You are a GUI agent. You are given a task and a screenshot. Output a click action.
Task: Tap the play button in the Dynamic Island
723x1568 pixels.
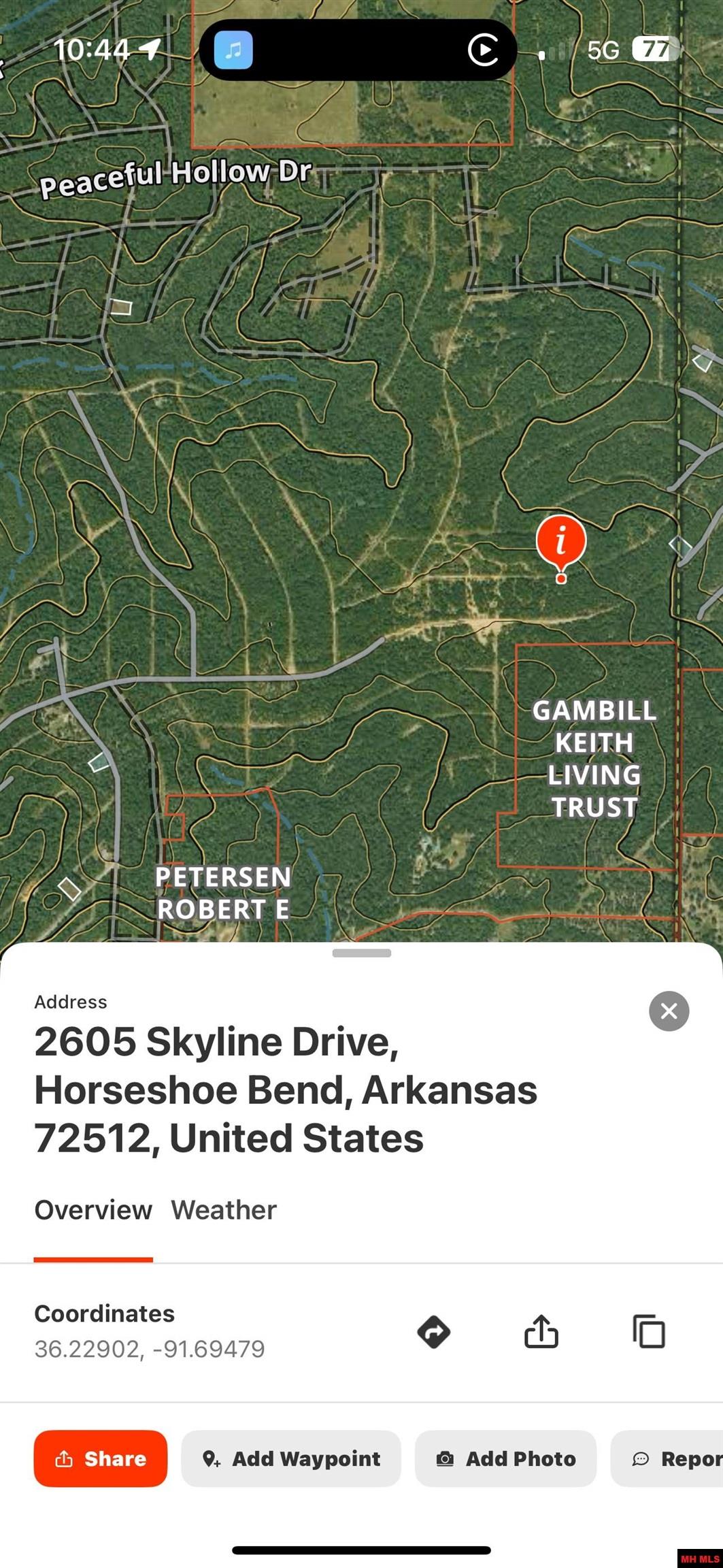click(x=483, y=50)
